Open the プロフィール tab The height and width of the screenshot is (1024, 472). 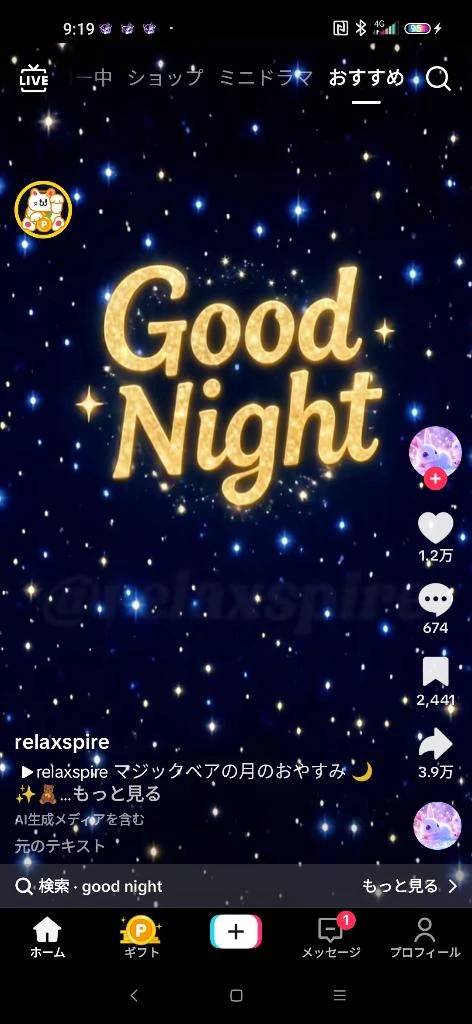425,937
